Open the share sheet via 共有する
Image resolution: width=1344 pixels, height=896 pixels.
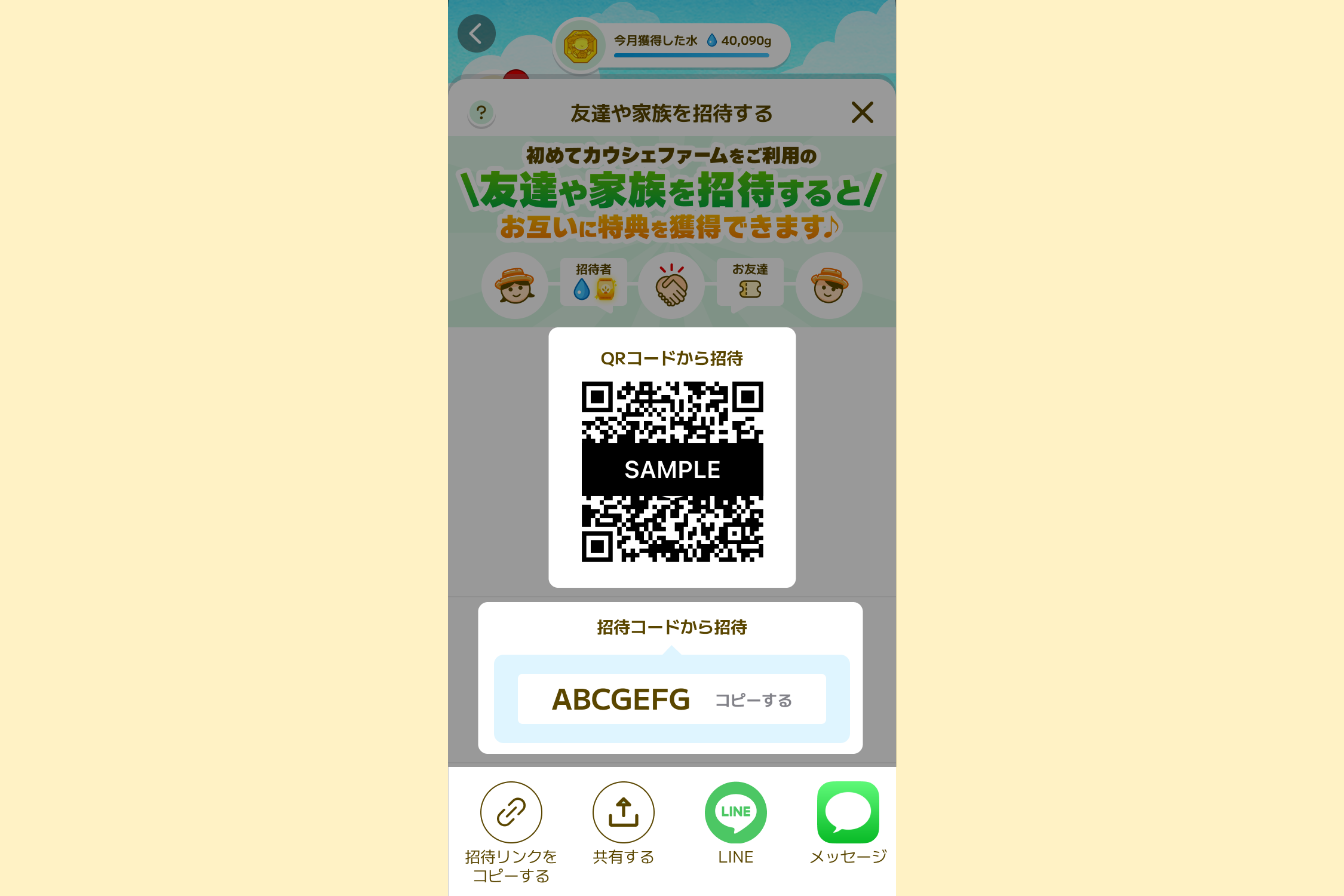(623, 812)
